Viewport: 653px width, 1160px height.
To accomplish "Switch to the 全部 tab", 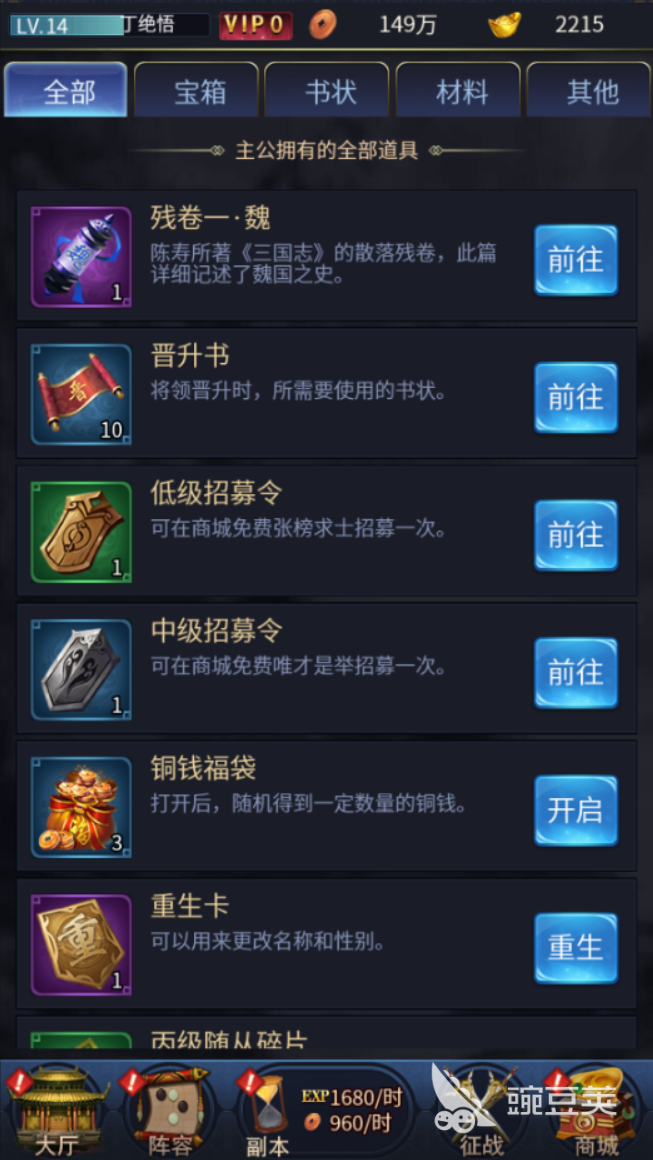I will pyautogui.click(x=66, y=92).
